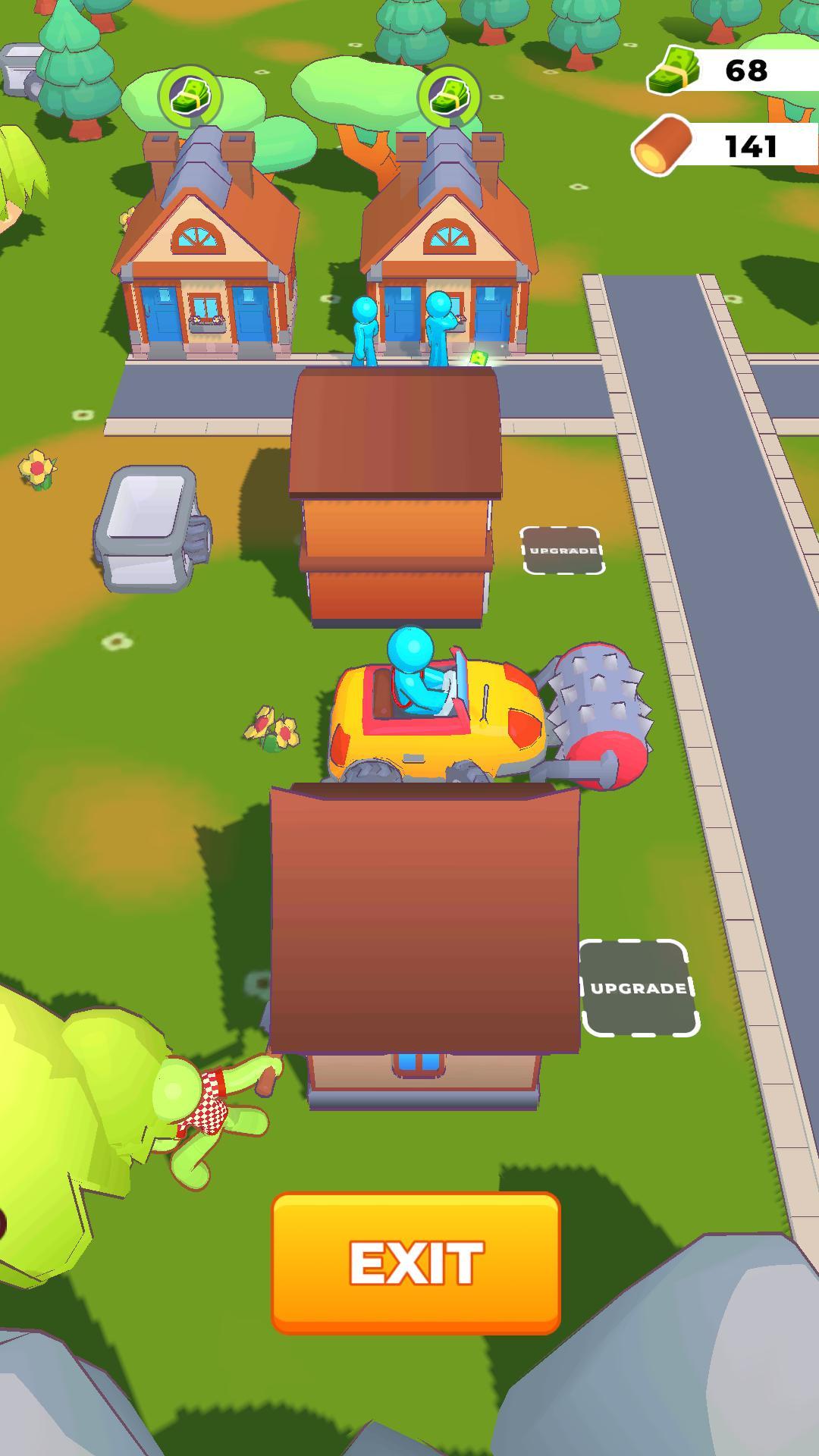
Task: Tap the orange EXIT button
Action: point(416,1262)
